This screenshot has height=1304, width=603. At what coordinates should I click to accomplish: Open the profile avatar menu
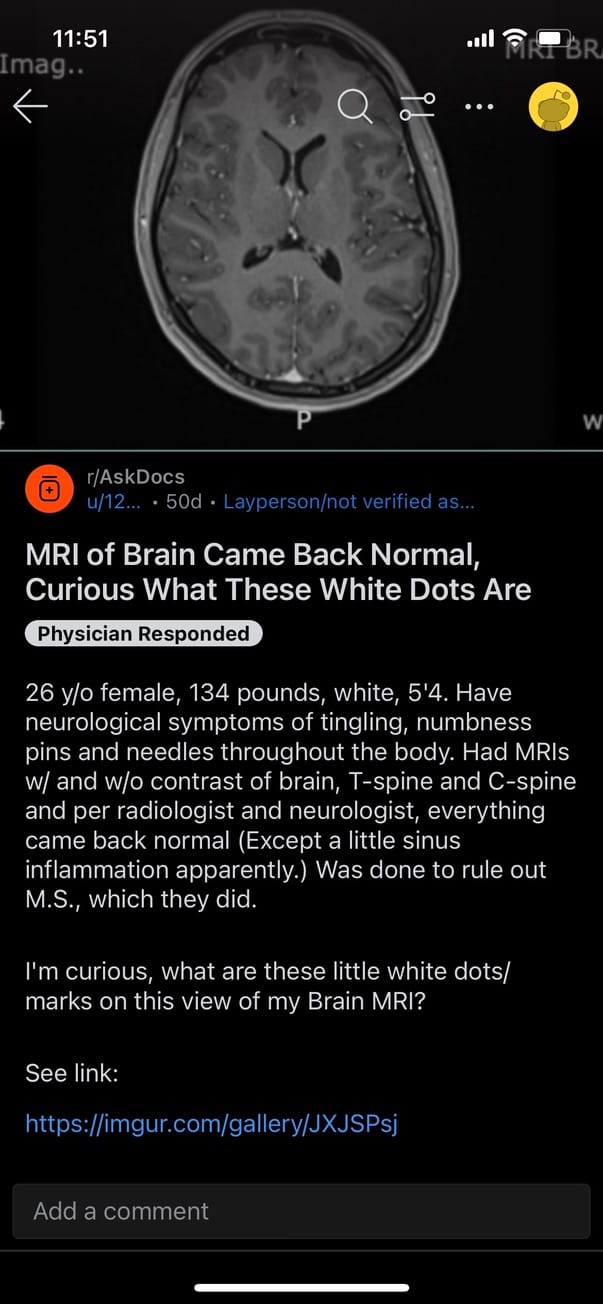pos(553,107)
